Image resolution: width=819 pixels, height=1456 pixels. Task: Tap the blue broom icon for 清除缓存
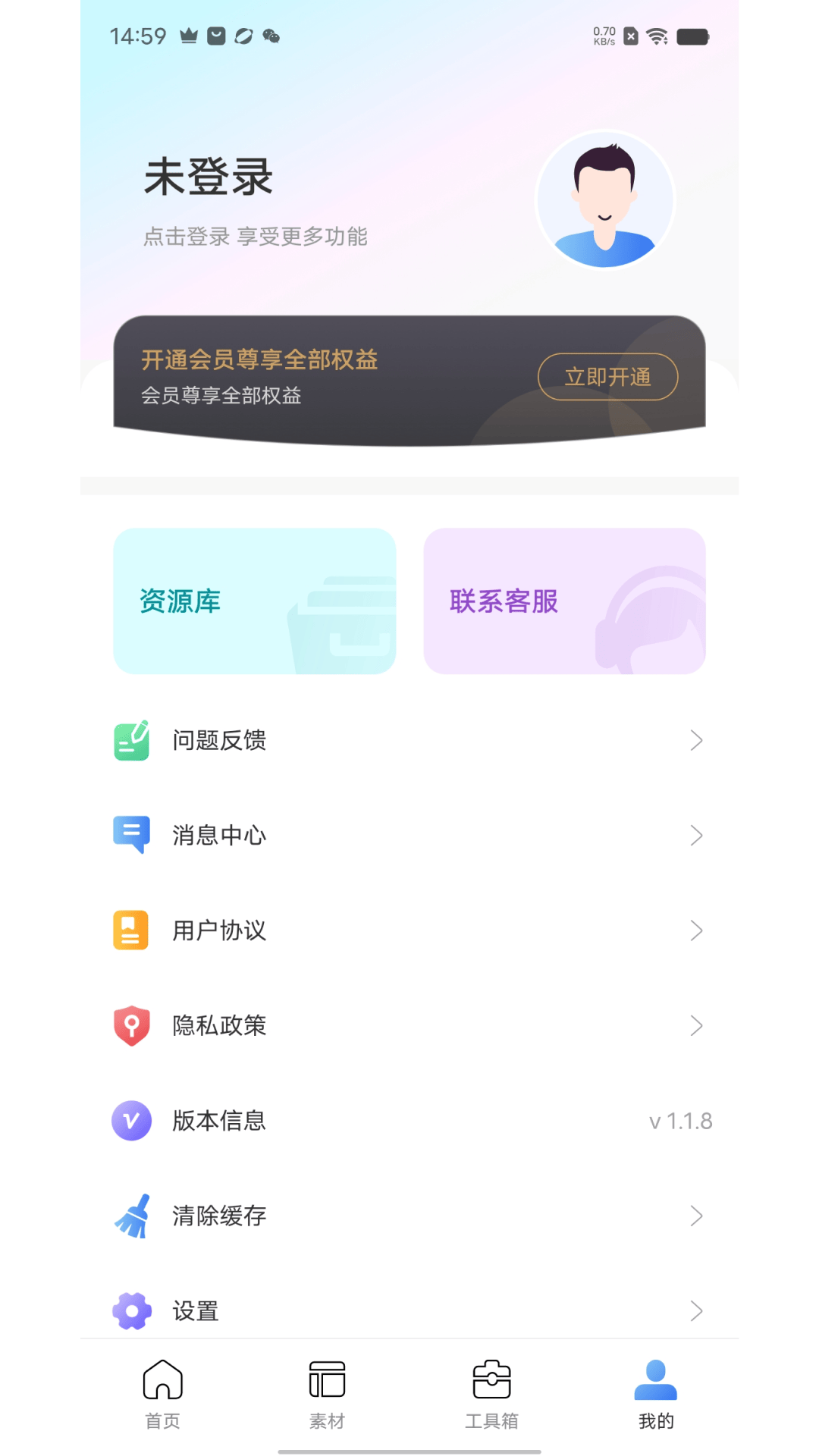130,1216
